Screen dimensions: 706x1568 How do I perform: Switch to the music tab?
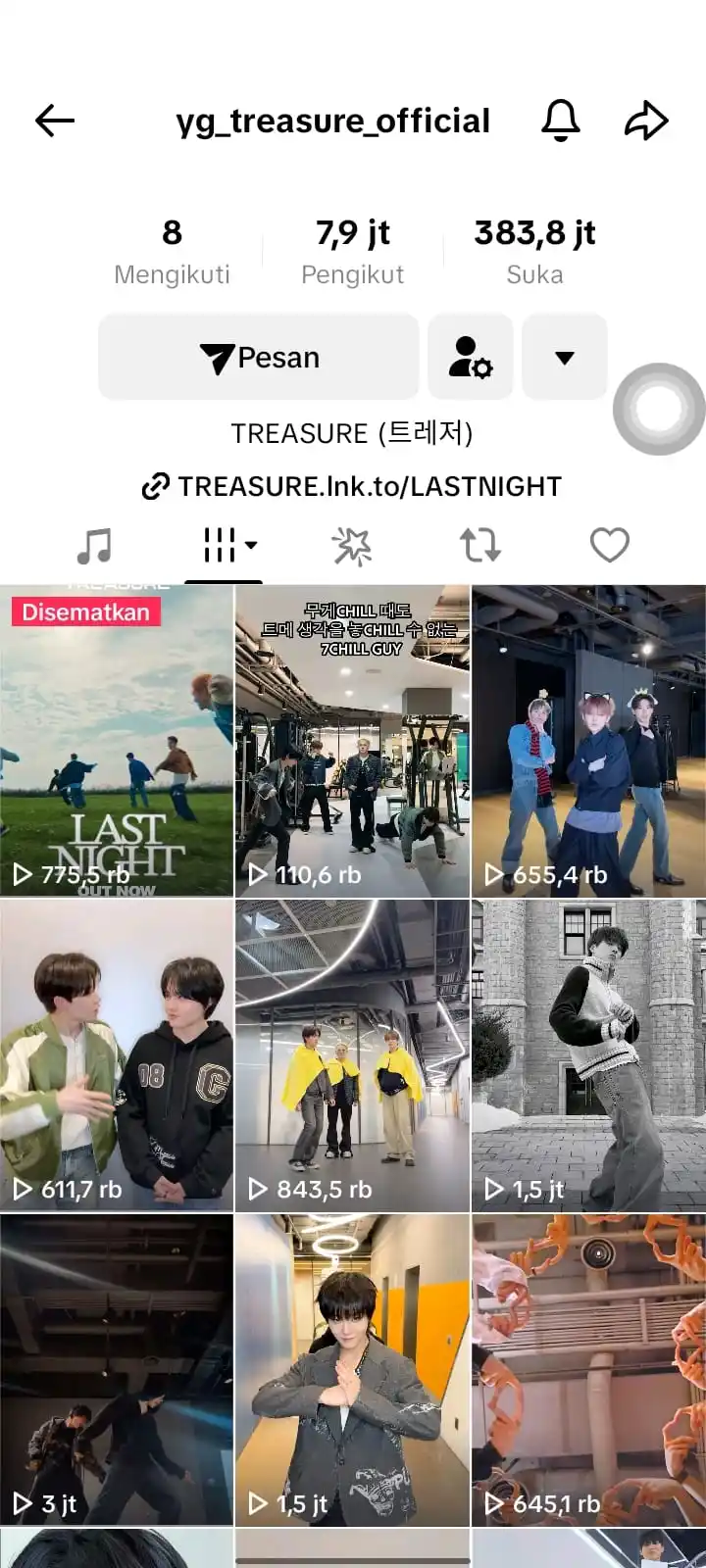click(94, 545)
